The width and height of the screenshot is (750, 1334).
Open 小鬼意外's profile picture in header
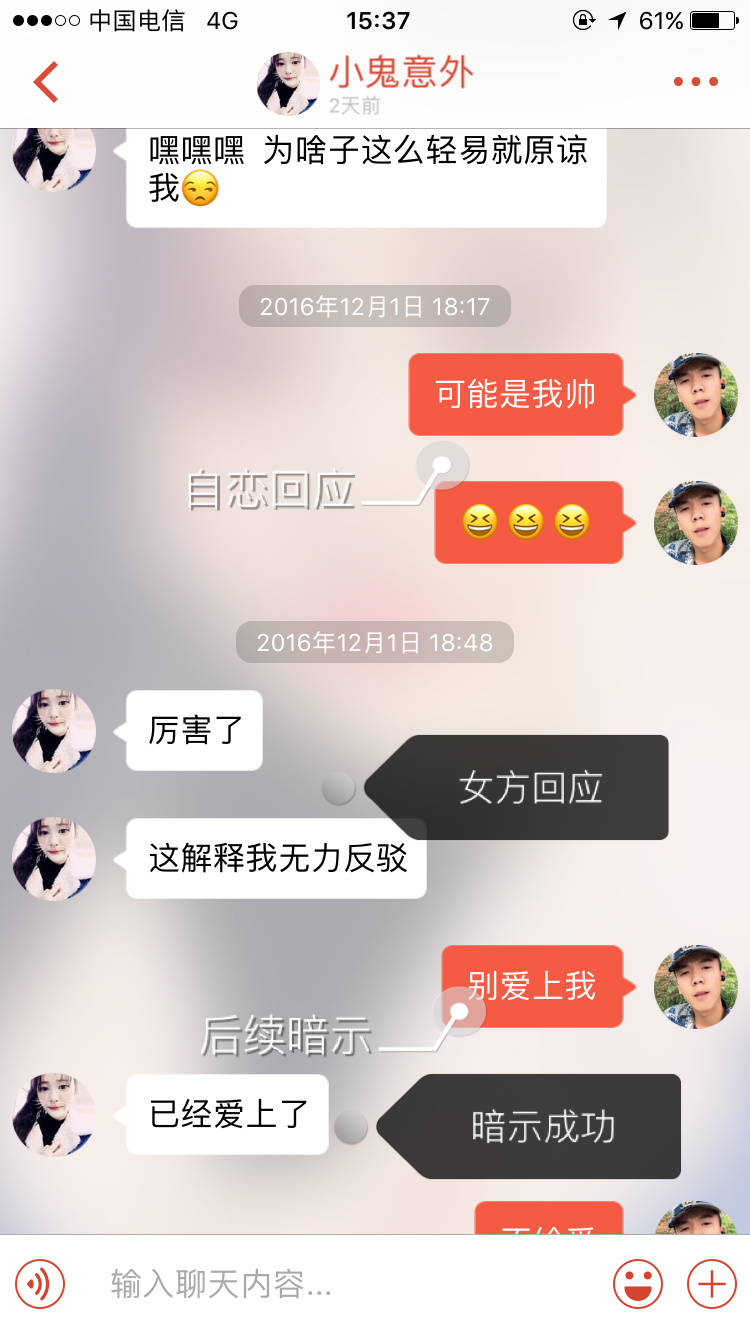(x=288, y=83)
